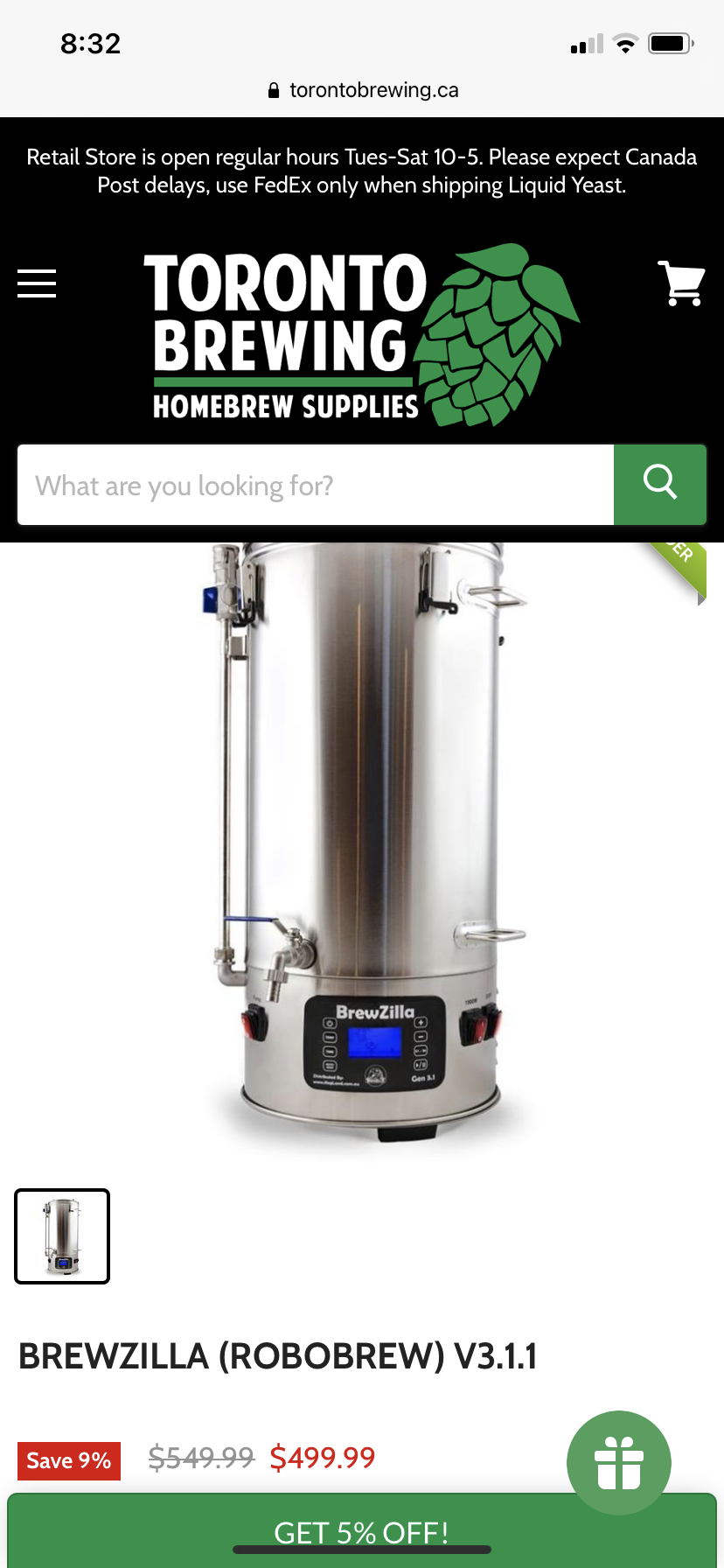Screen dimensions: 724x1568
Task: Tap the torontobrewing.ca address bar
Action: coord(362,90)
